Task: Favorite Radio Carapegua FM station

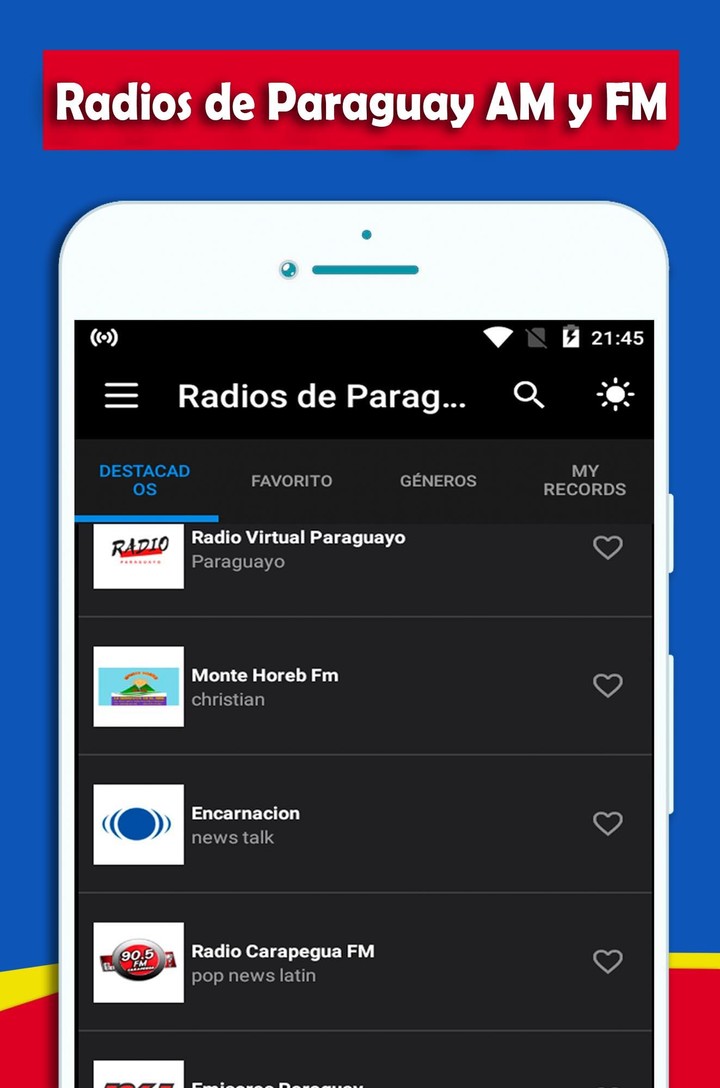Action: click(x=608, y=961)
